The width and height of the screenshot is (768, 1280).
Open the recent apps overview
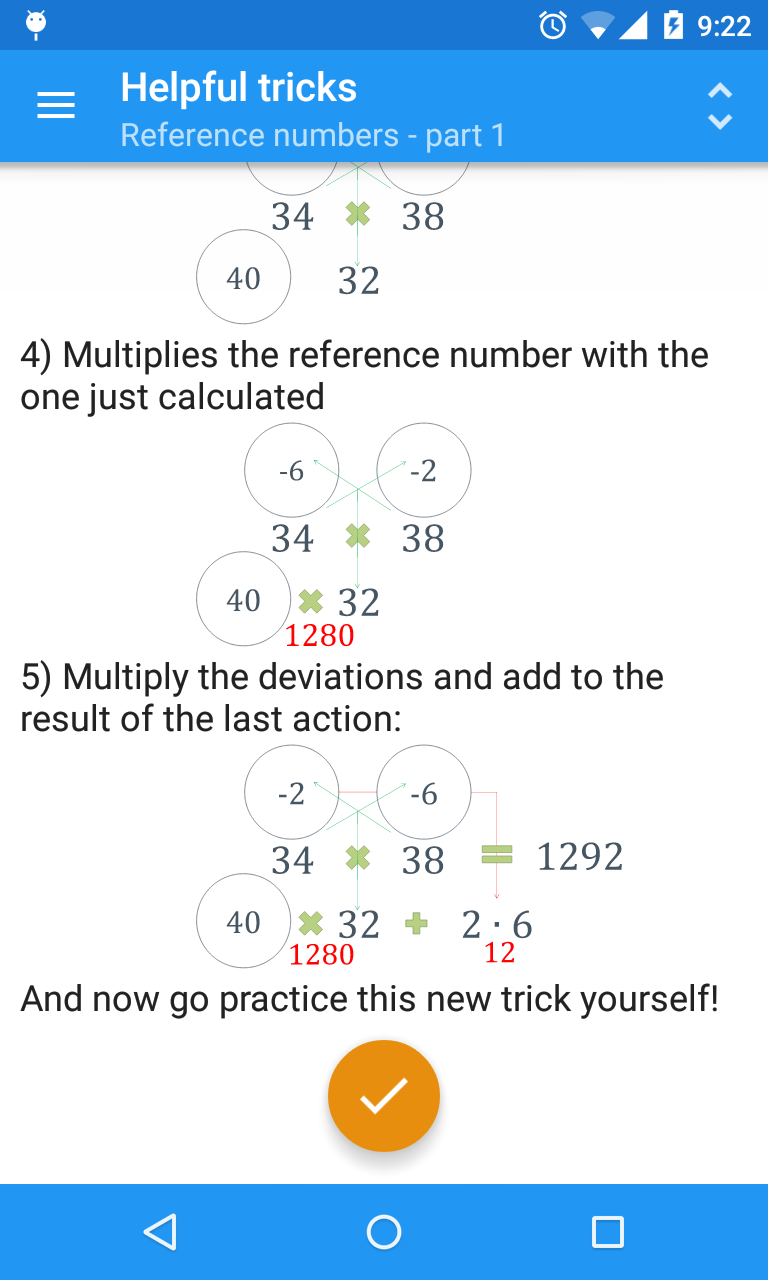point(608,1232)
